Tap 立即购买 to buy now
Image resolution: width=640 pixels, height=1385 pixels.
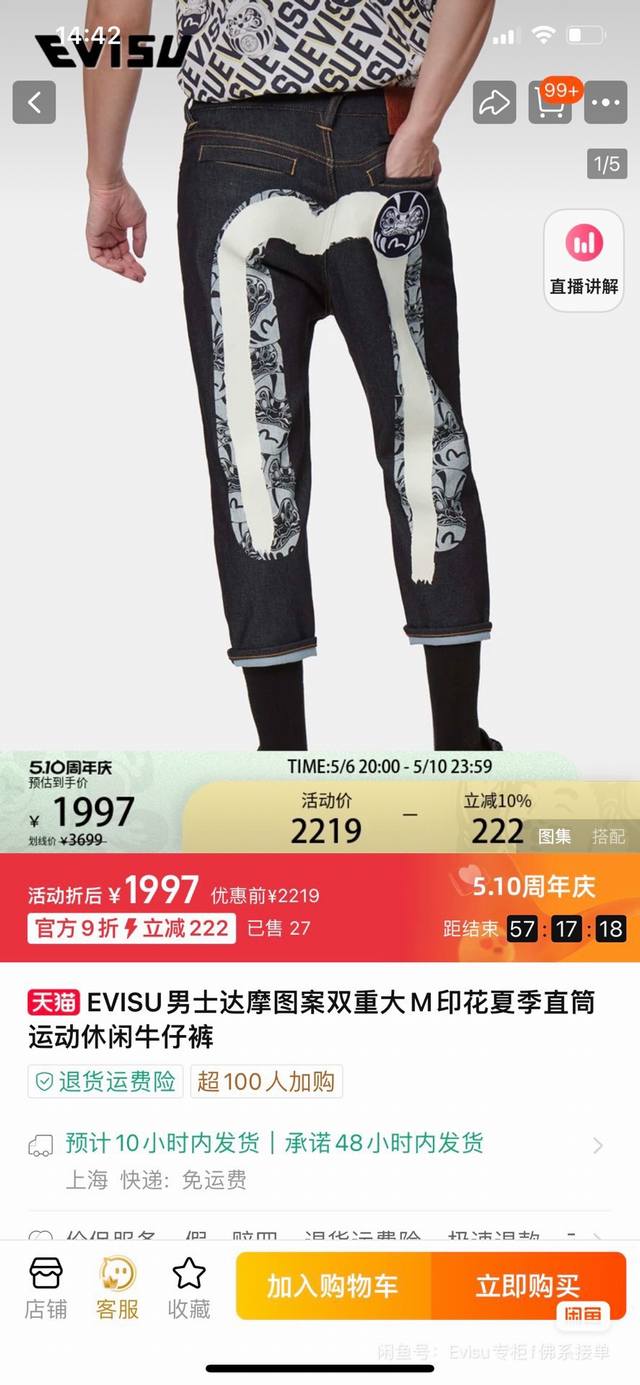click(527, 1286)
